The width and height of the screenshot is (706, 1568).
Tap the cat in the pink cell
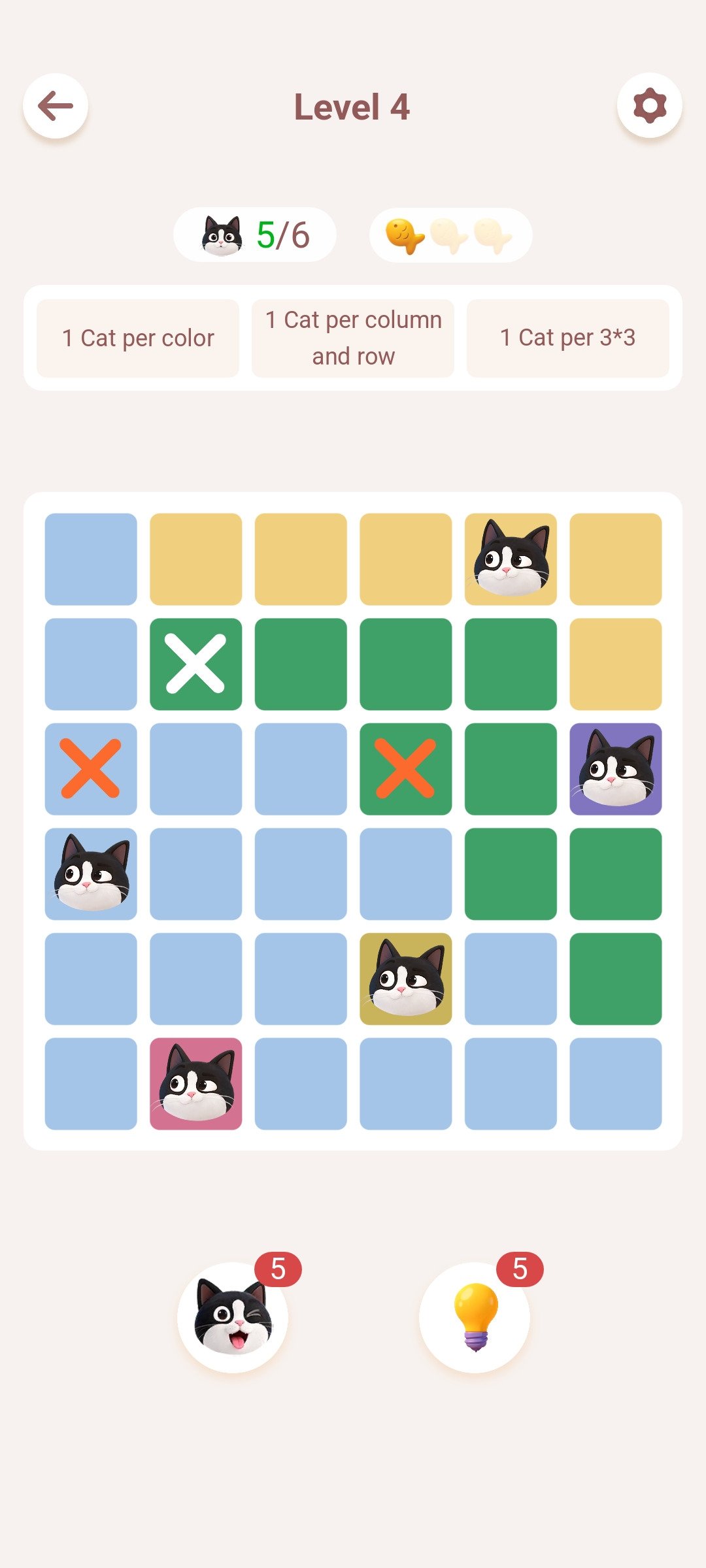tap(196, 1084)
